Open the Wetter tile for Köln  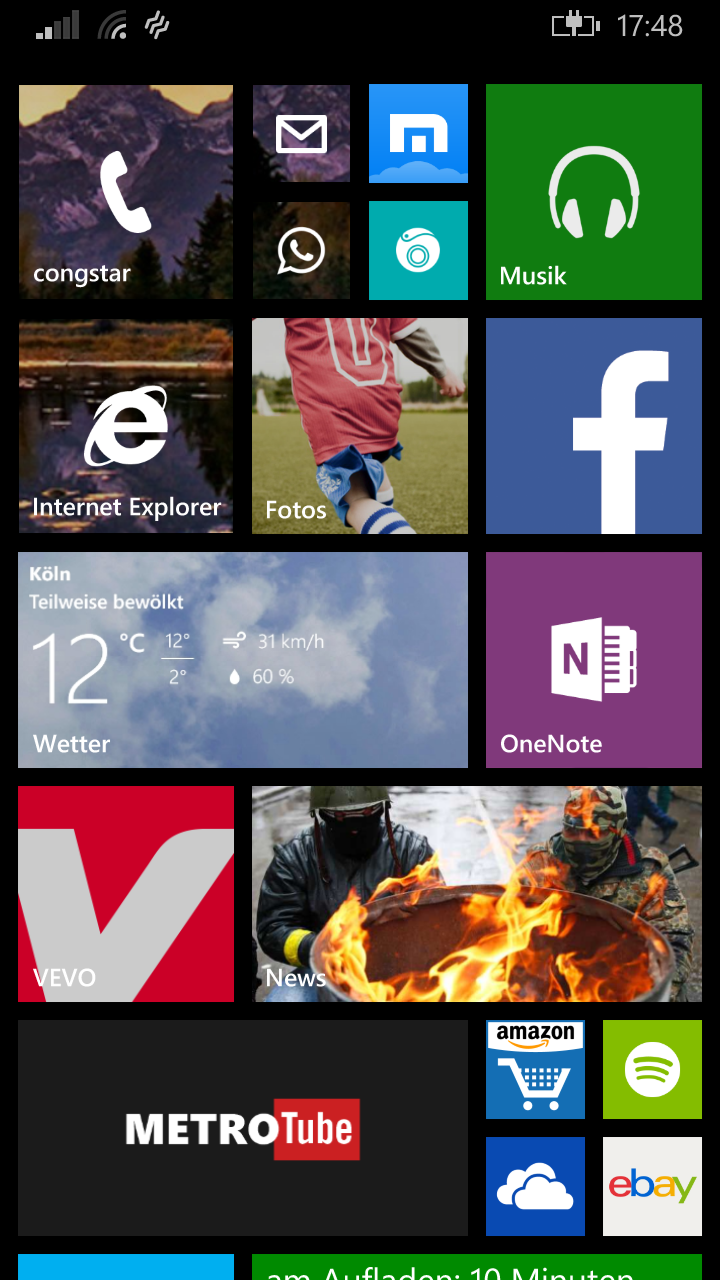coord(243,660)
